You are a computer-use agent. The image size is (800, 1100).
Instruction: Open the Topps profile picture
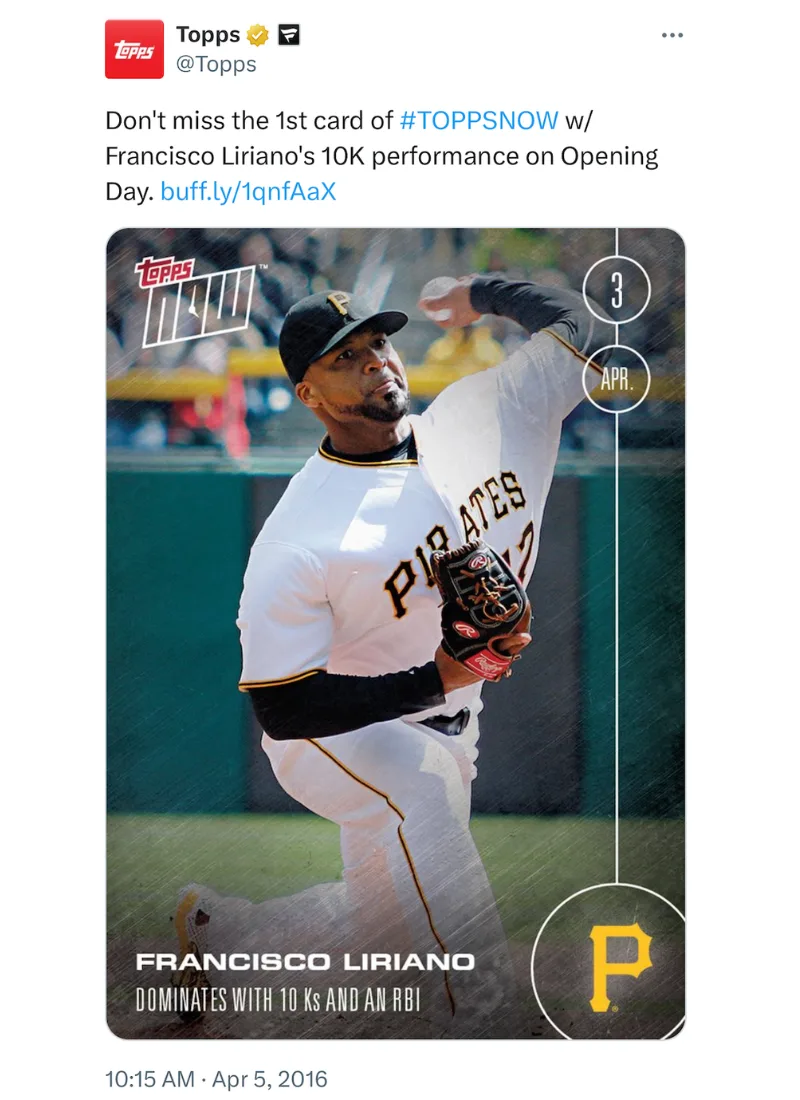(134, 49)
